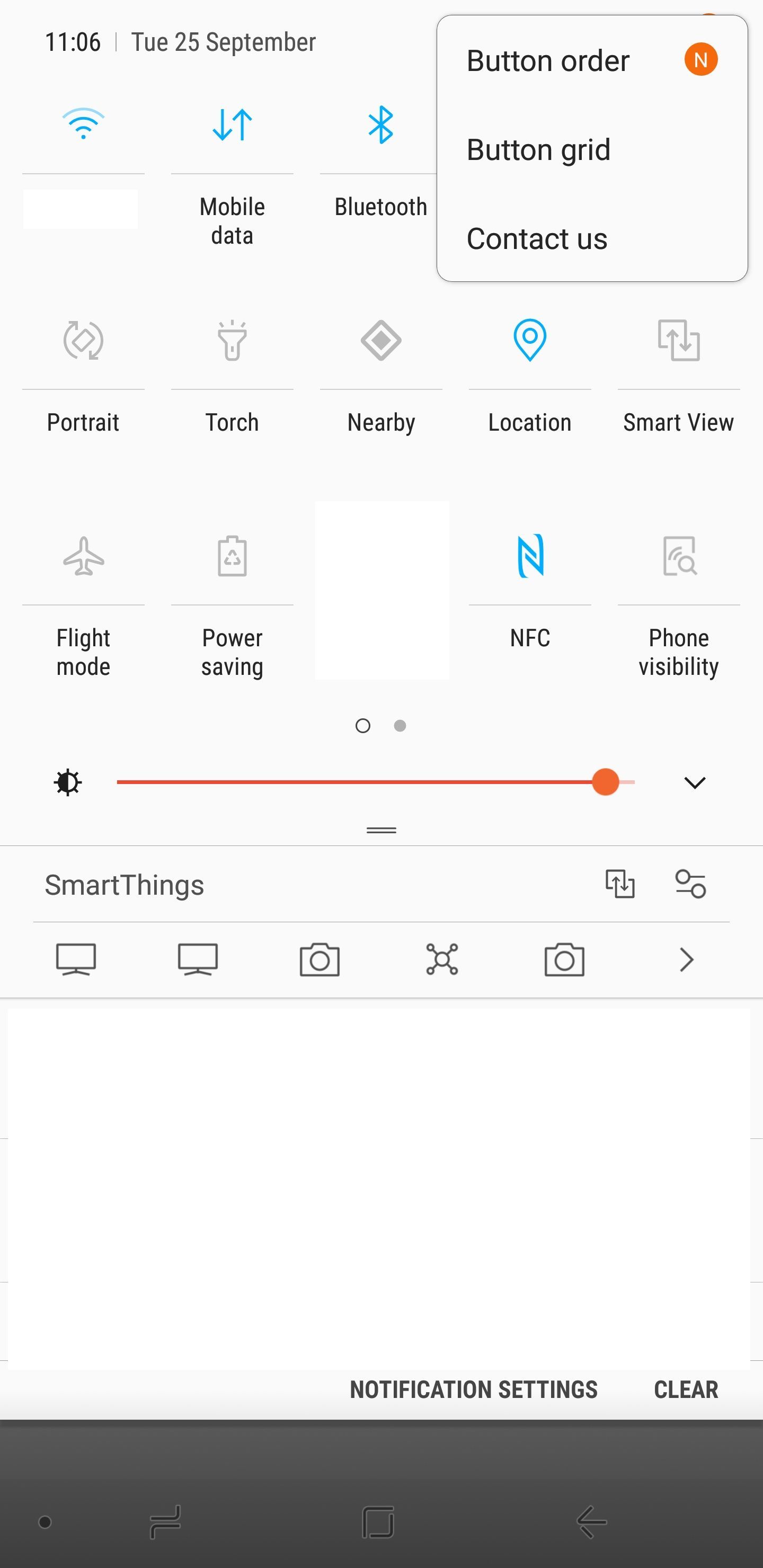
Task: Expand brightness options with the down chevron
Action: [x=694, y=783]
